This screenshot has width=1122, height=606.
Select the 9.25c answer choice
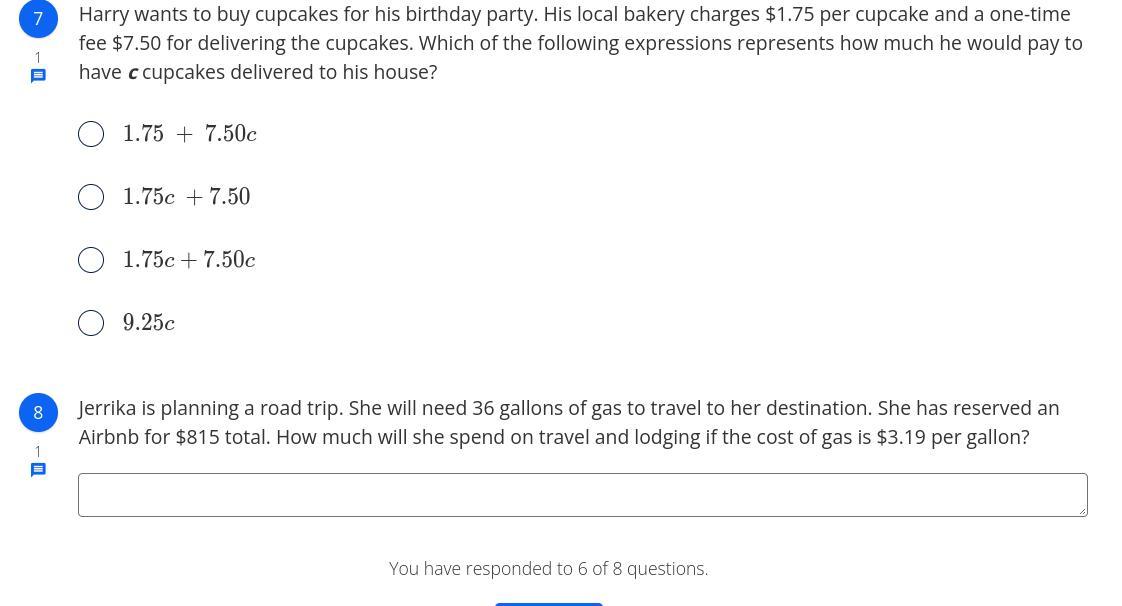point(91,323)
